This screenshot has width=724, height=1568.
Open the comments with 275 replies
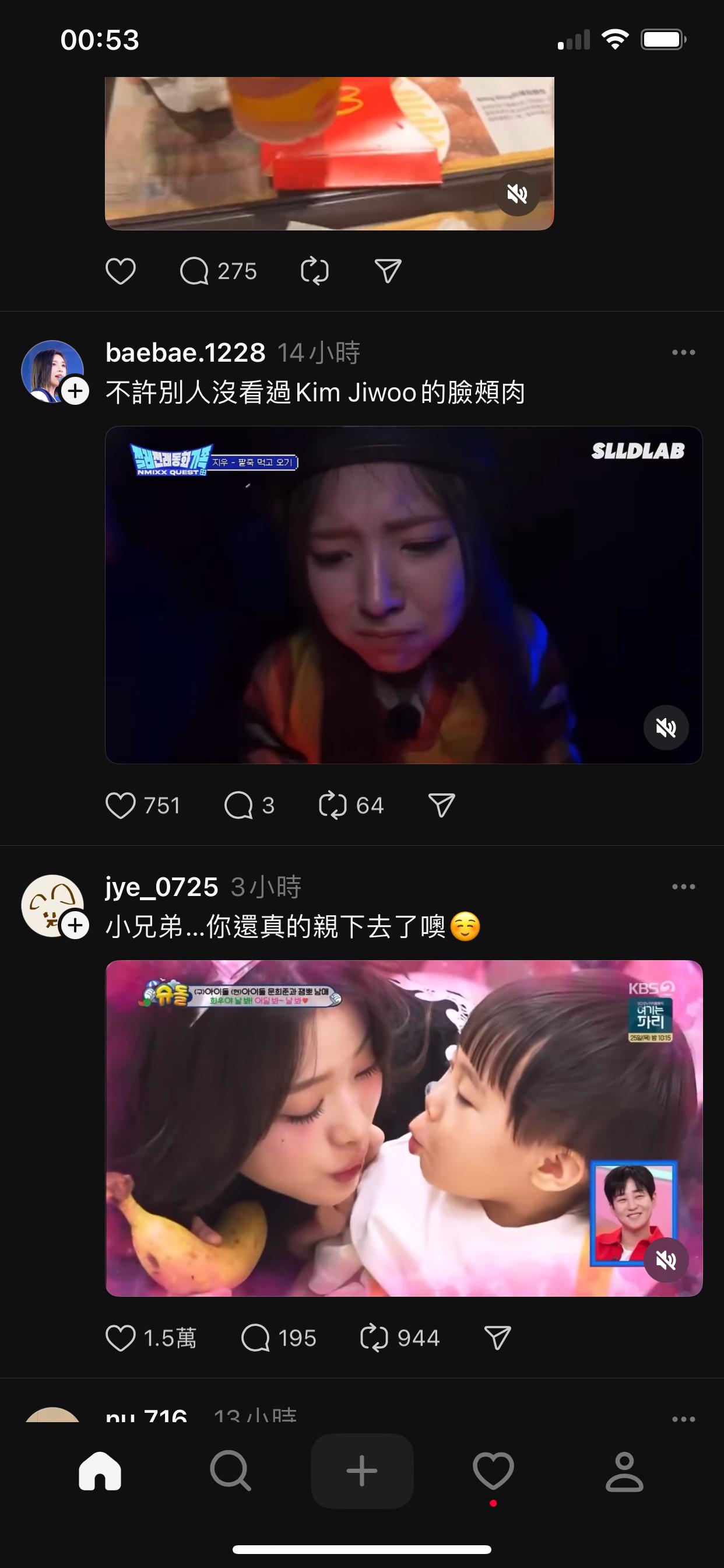point(195,271)
